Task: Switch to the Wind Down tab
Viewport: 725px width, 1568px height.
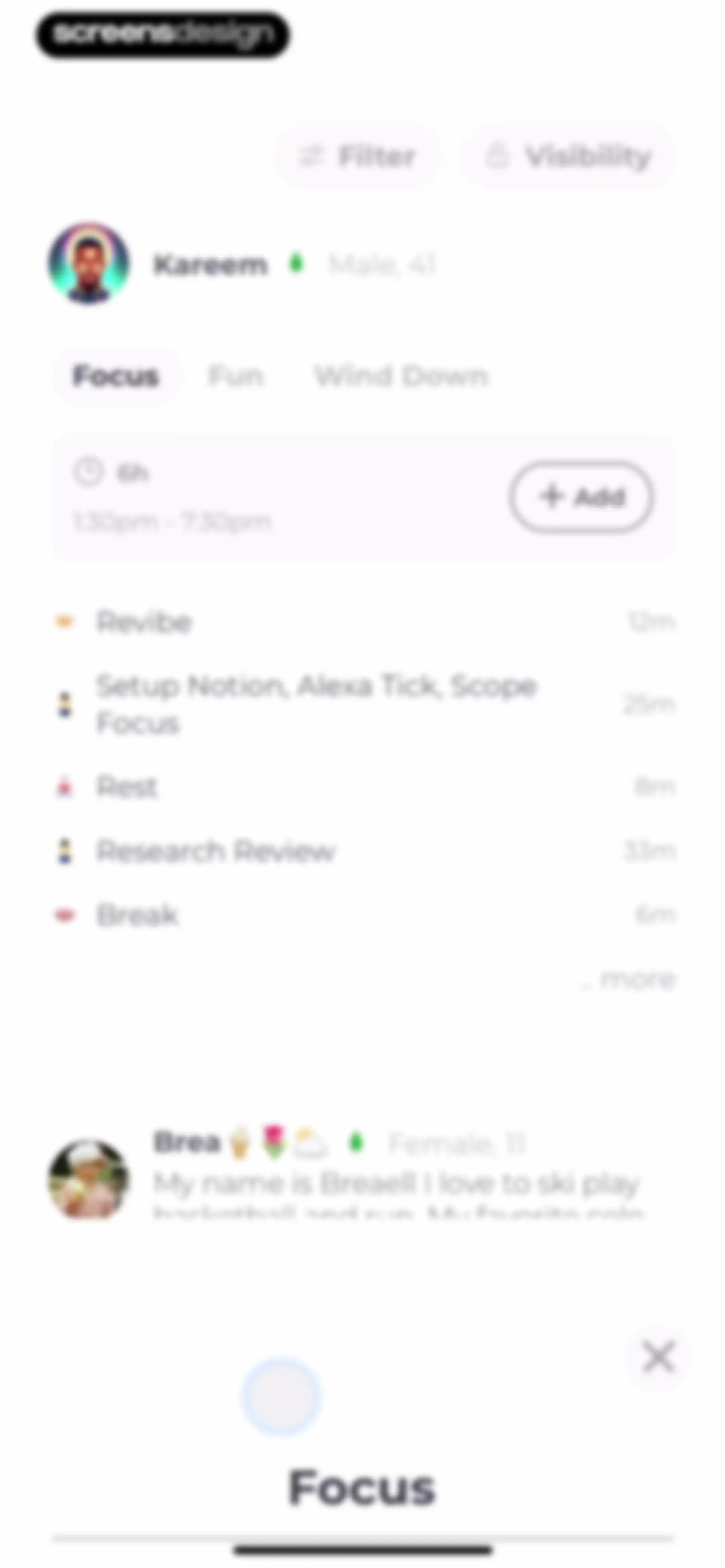Action: 401,376
